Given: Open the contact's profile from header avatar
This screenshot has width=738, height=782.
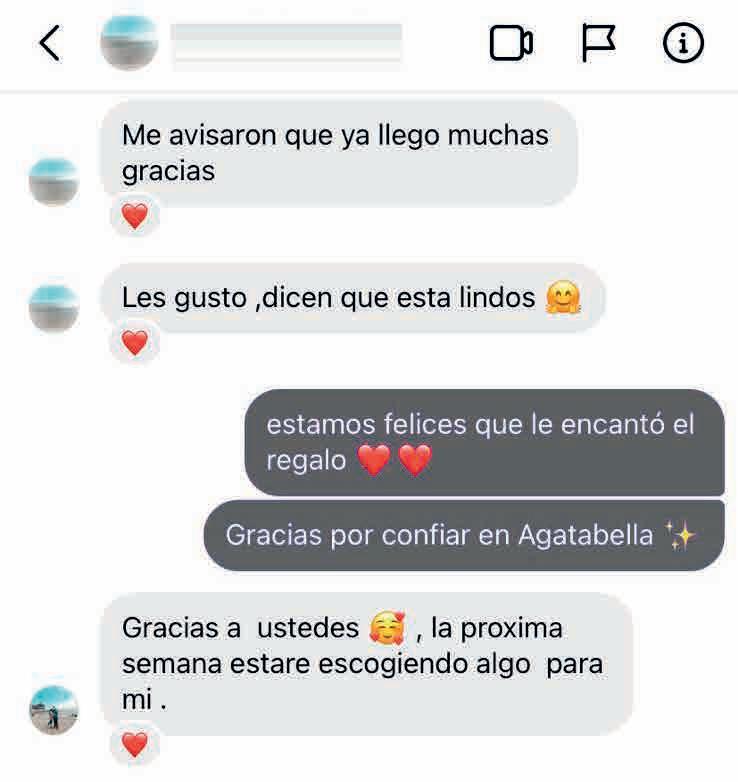Looking at the screenshot, I should pos(130,43).
